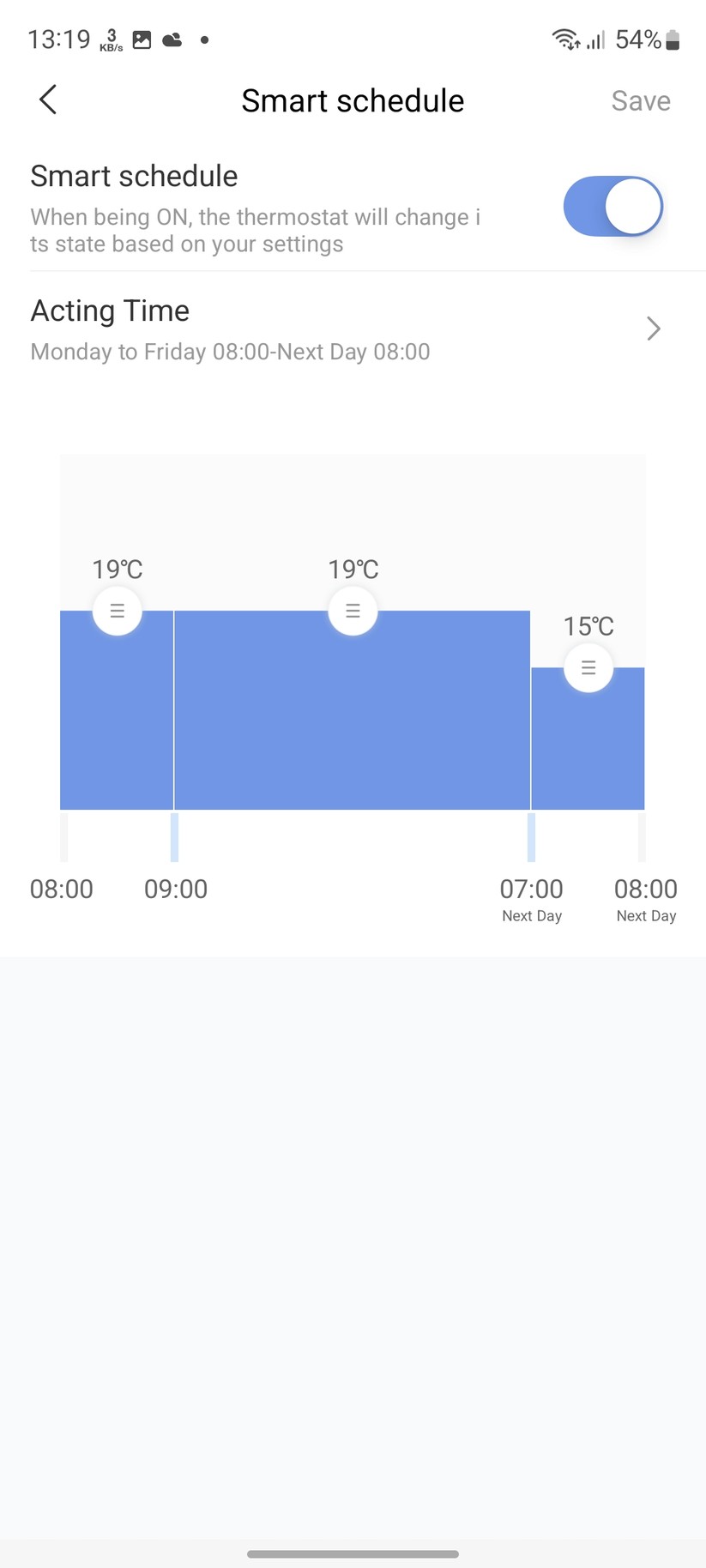The width and height of the screenshot is (706, 1568).
Task: Select the 08:00 start time marker
Action: tap(61, 889)
